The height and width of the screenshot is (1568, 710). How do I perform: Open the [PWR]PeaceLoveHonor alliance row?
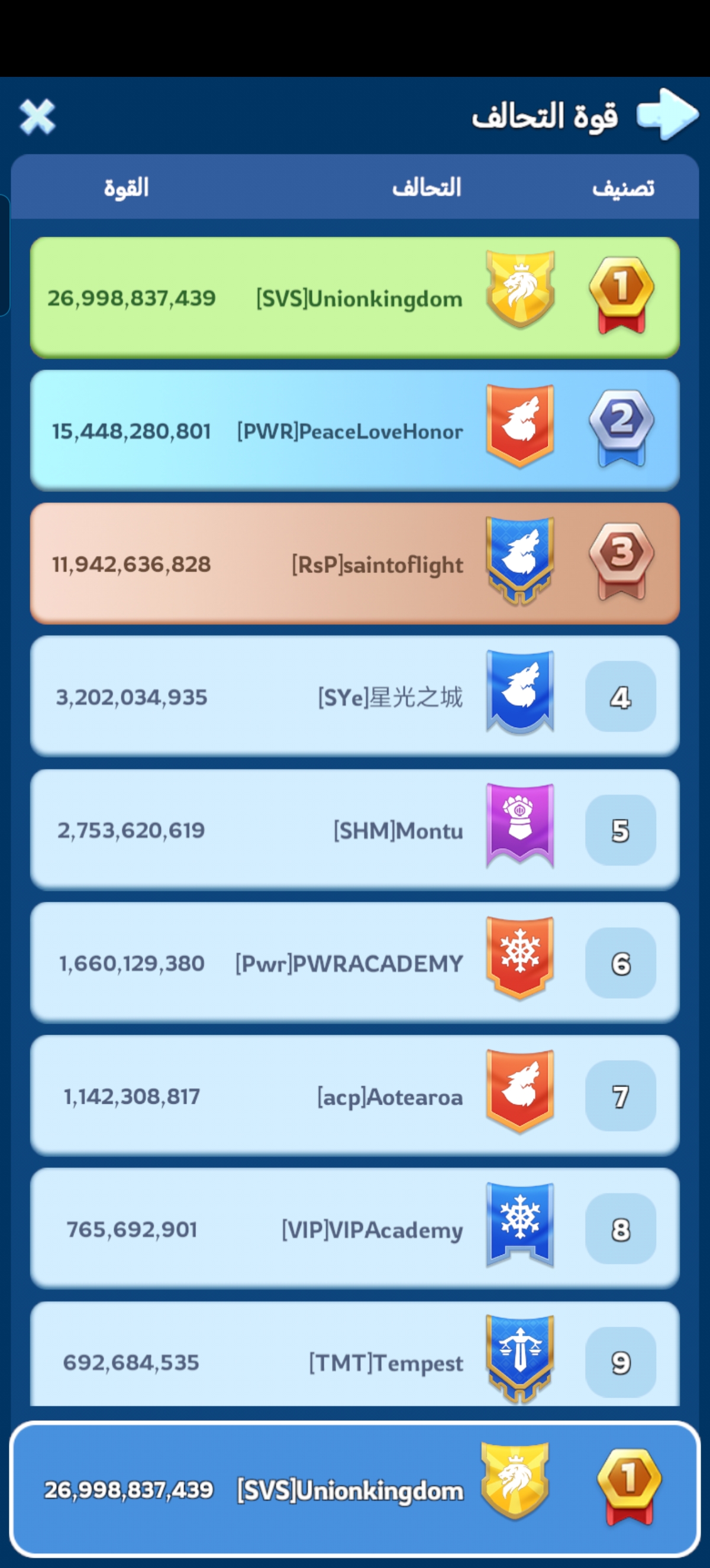pyautogui.click(x=355, y=430)
